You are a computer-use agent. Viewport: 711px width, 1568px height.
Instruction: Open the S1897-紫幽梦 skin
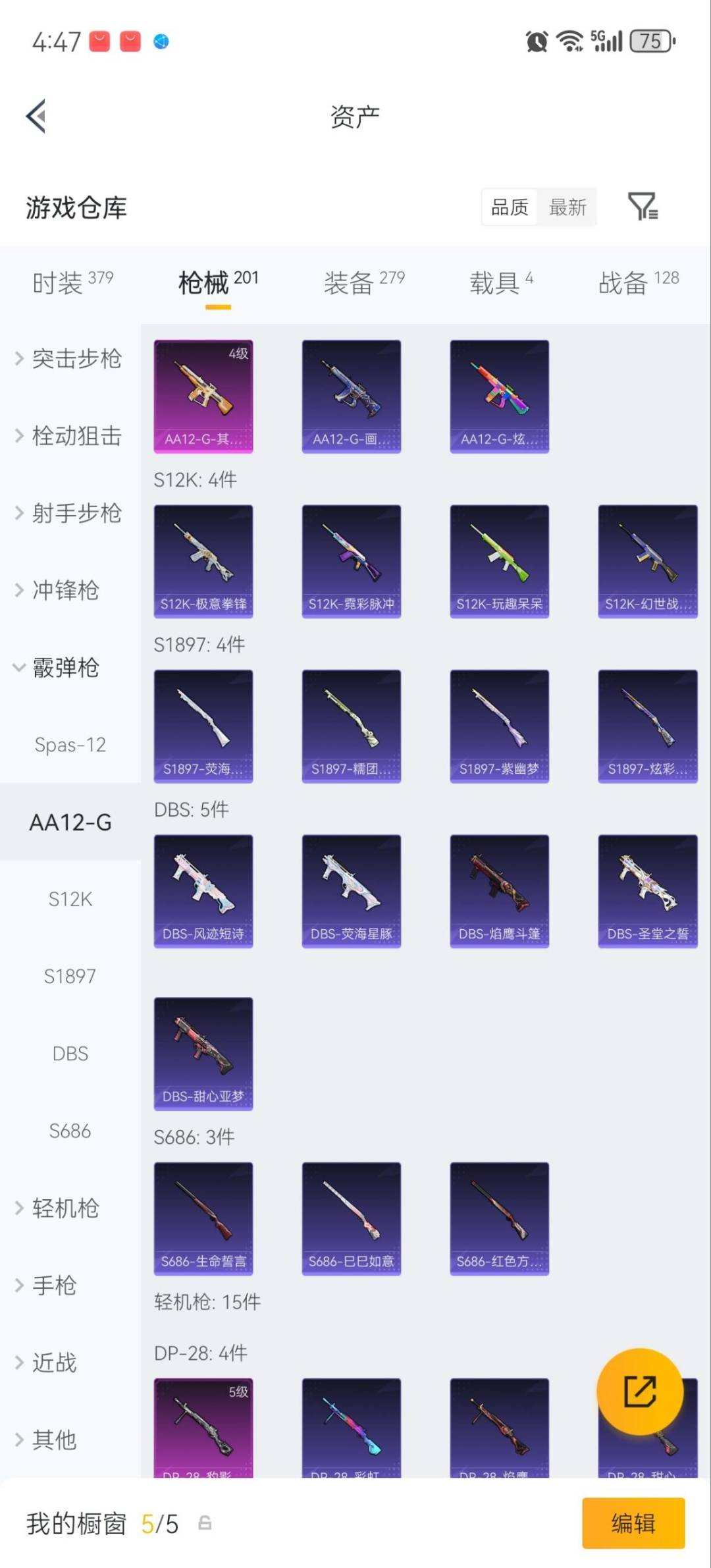click(x=500, y=726)
